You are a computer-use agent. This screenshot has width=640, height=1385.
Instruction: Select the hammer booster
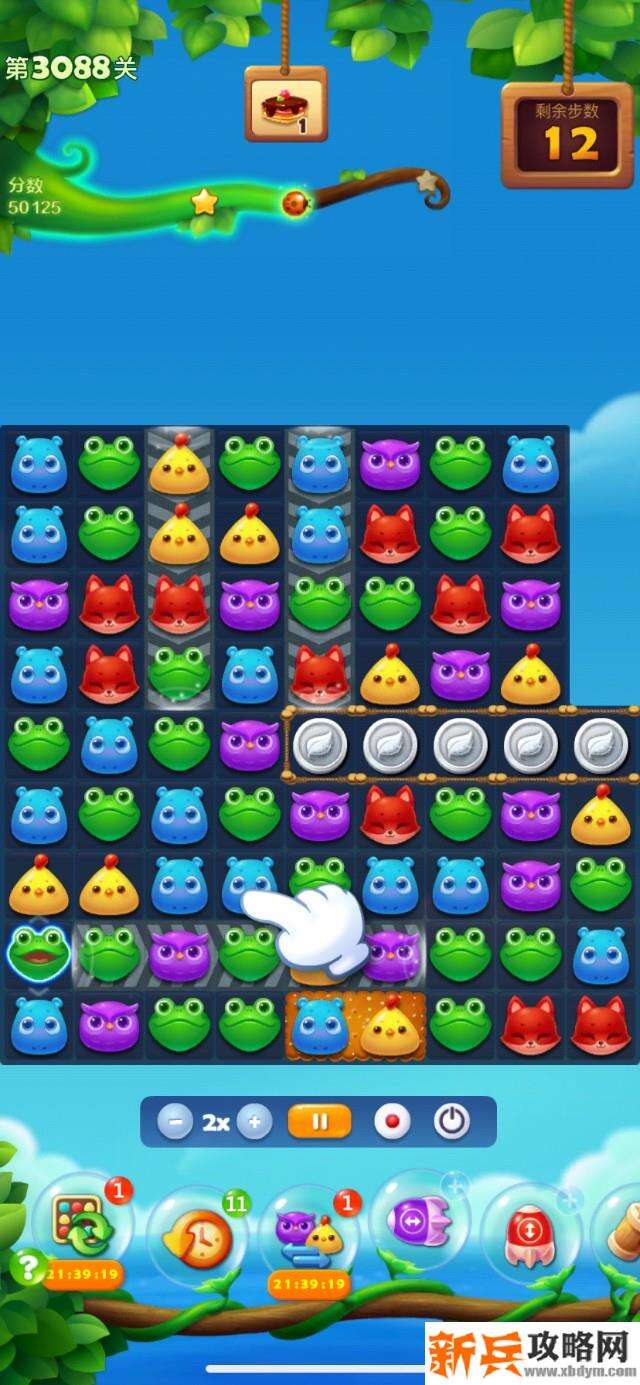624,1232
